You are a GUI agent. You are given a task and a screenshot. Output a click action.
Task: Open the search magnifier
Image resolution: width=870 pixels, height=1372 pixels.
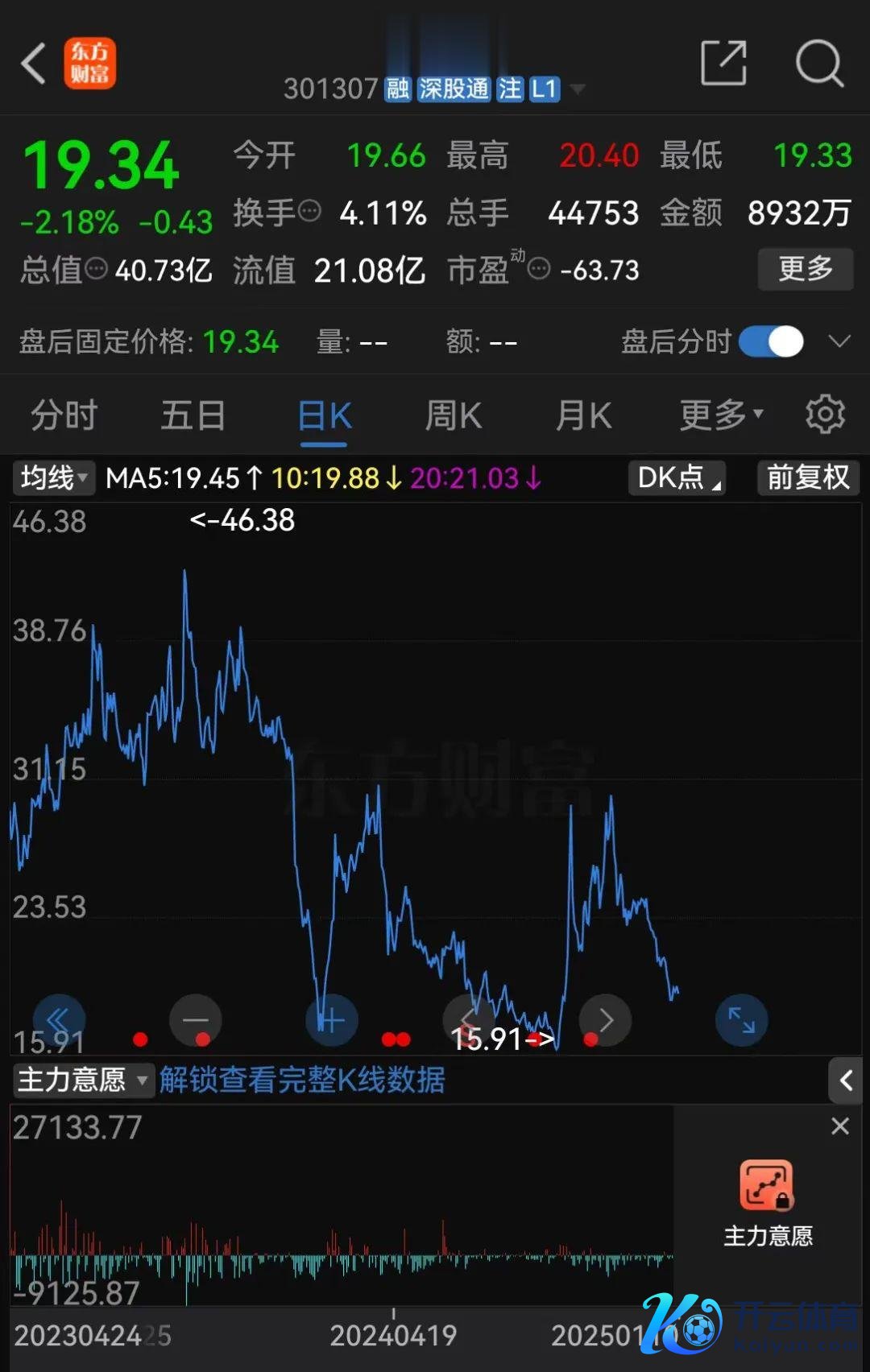coord(818,63)
